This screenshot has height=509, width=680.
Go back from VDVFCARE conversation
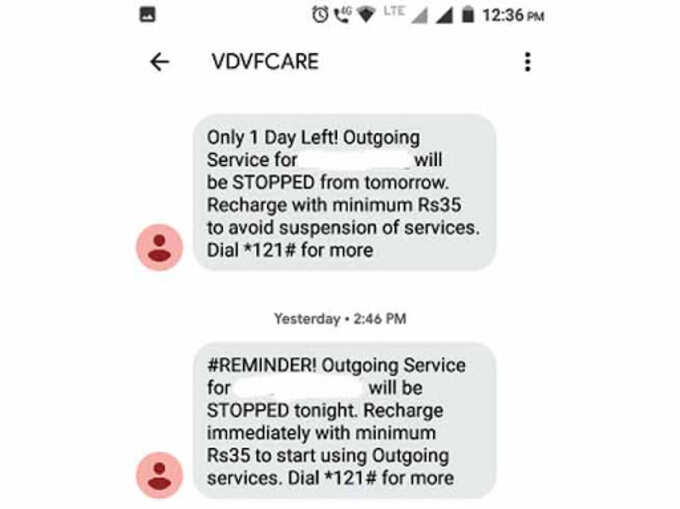(x=159, y=62)
